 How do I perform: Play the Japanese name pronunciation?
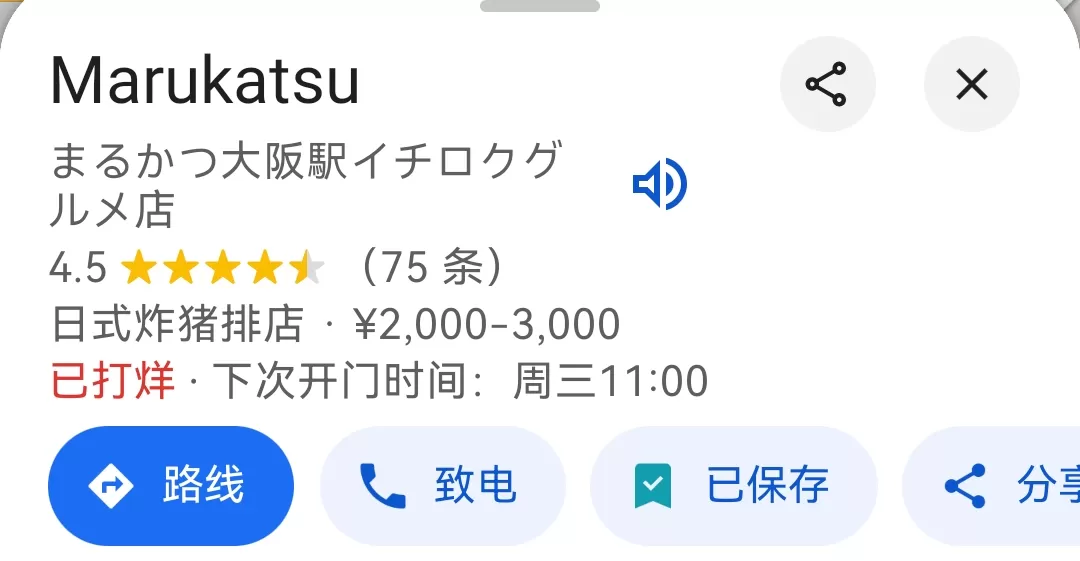point(660,186)
